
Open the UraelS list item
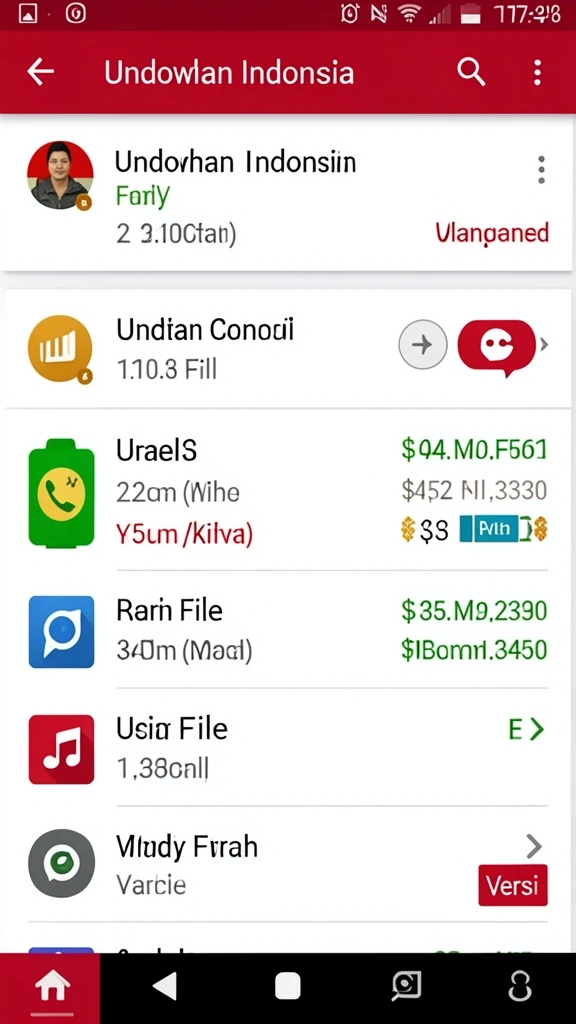[287, 492]
